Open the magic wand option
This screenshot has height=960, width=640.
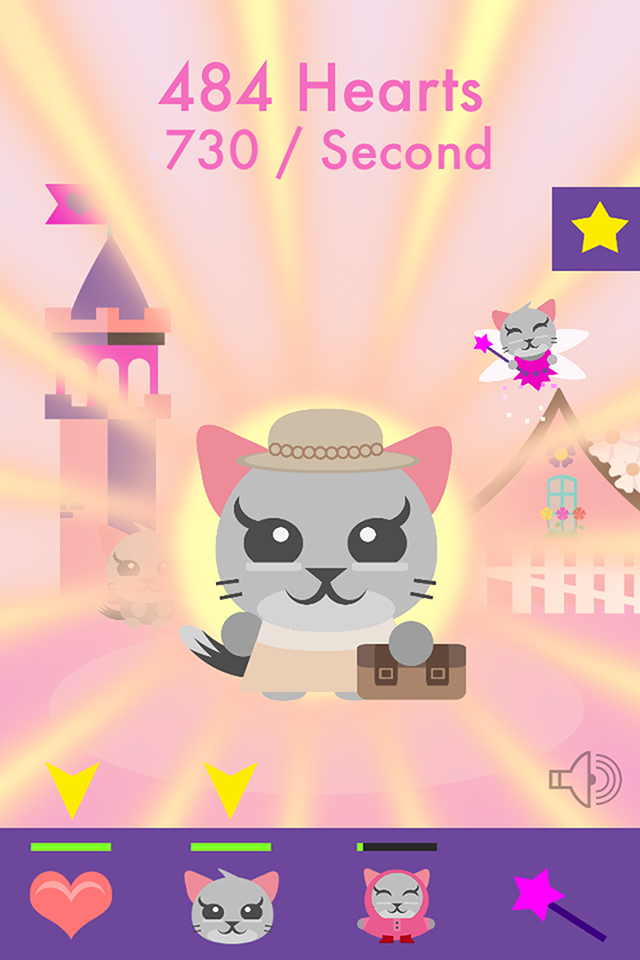click(556, 904)
